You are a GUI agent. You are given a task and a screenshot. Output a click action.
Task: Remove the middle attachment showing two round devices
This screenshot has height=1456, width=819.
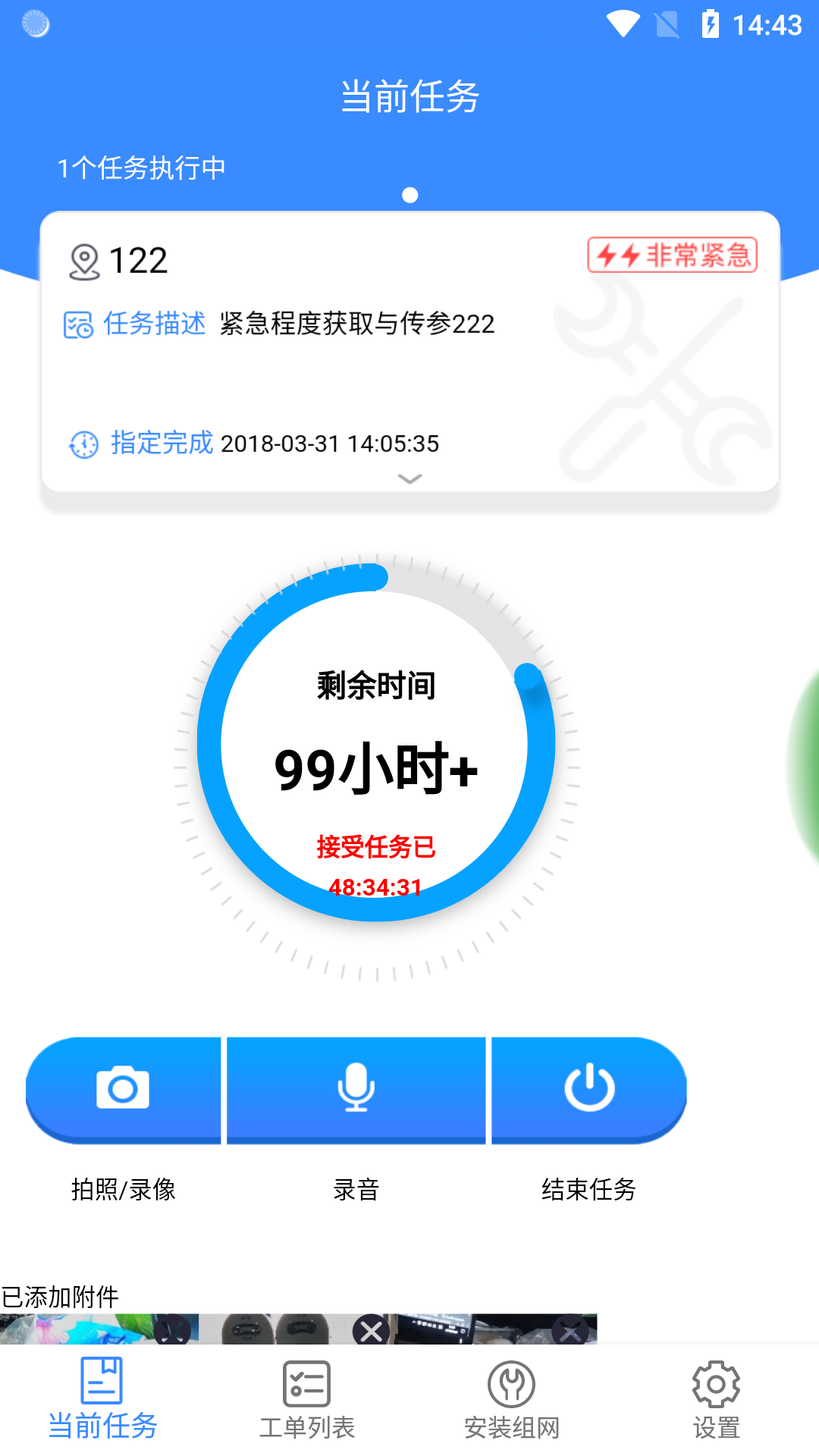click(x=372, y=1330)
